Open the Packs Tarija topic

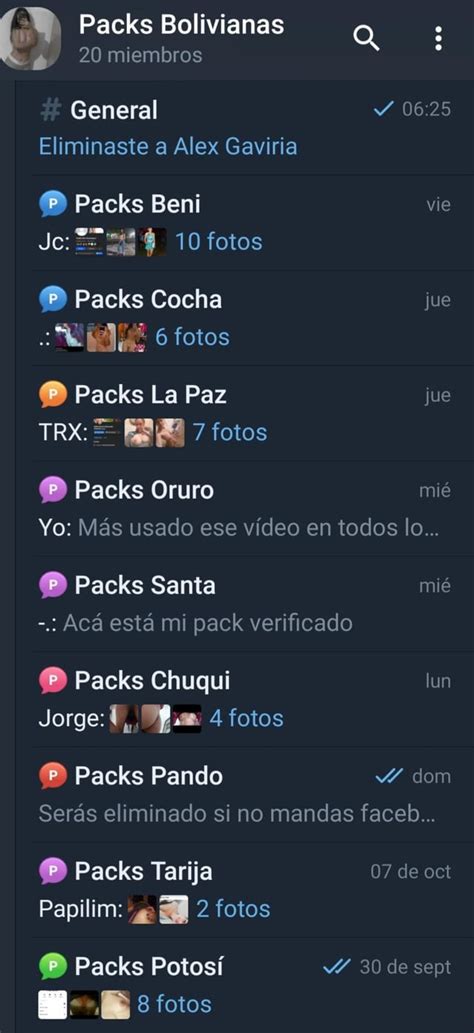point(245,889)
